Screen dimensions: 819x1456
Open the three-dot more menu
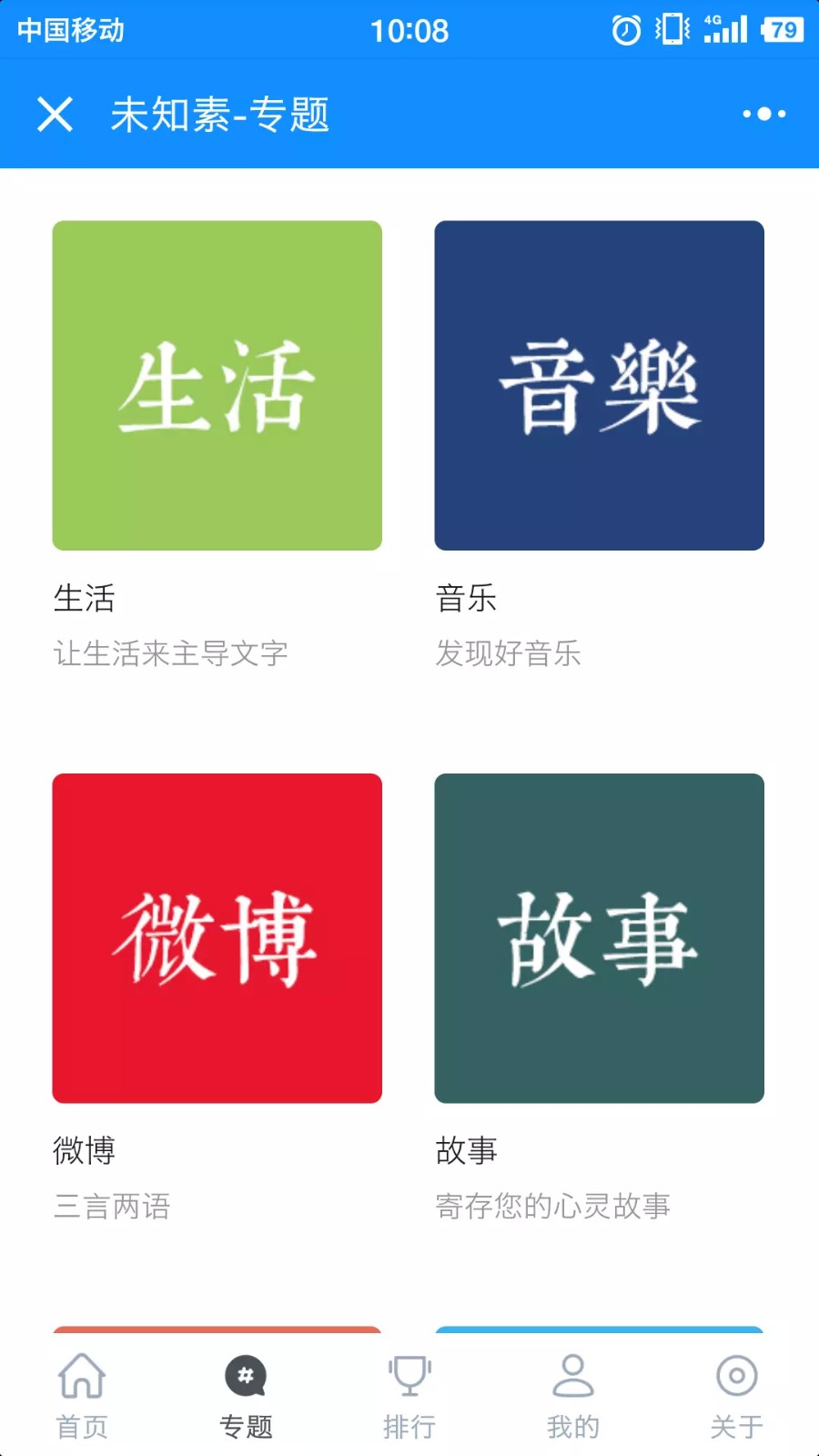click(x=763, y=114)
